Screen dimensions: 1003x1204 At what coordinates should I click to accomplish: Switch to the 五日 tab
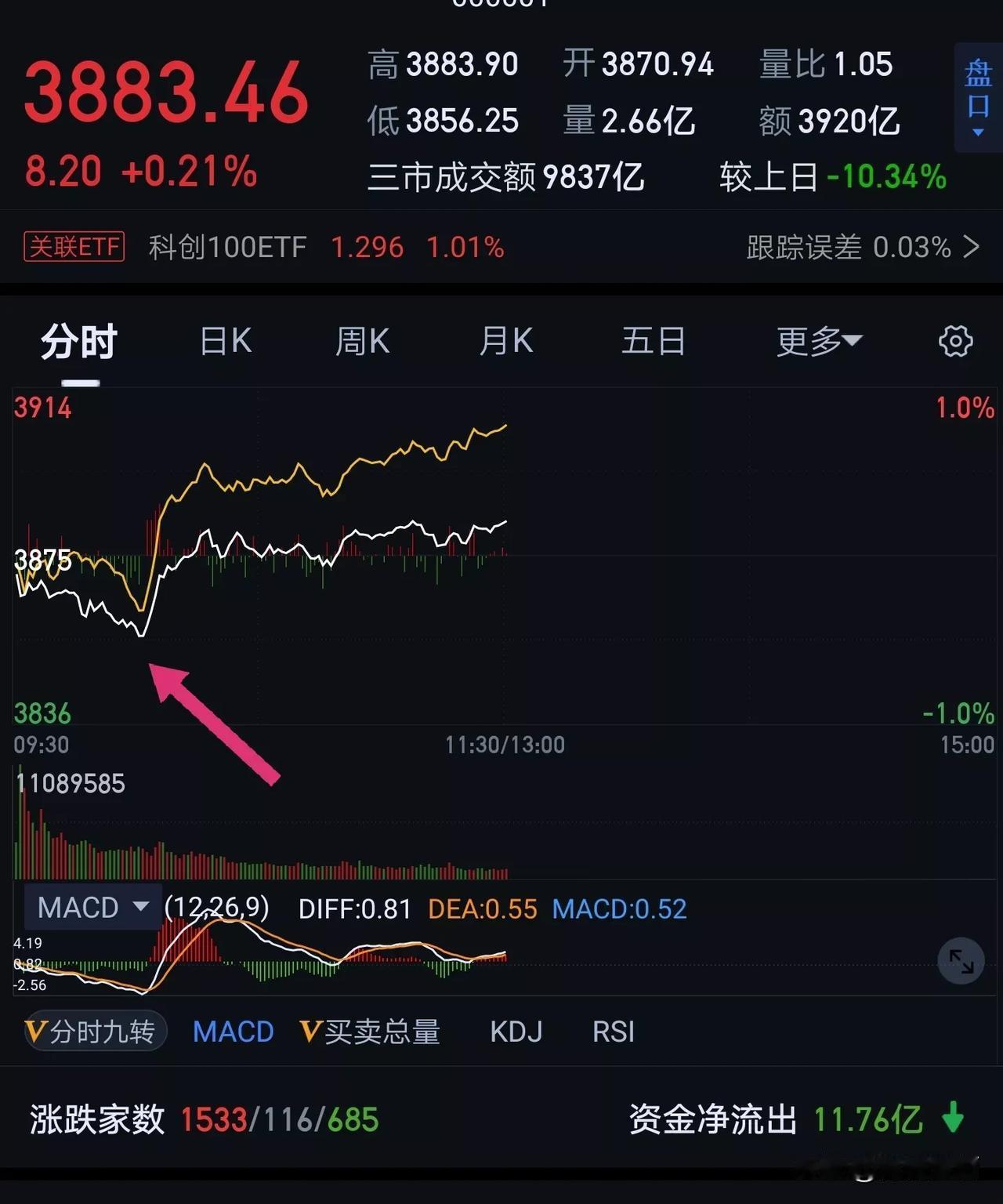tap(654, 340)
